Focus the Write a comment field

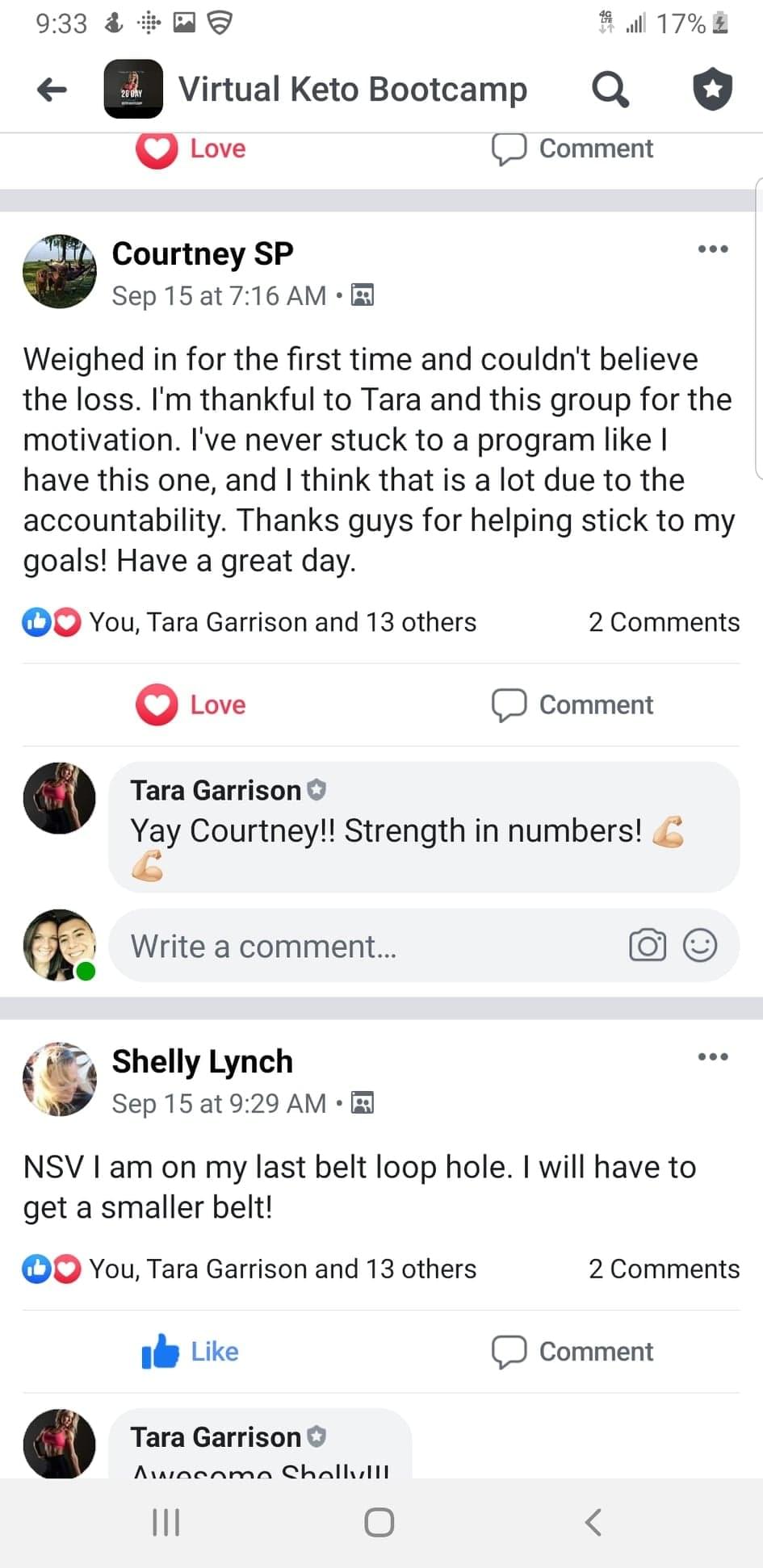point(363,946)
